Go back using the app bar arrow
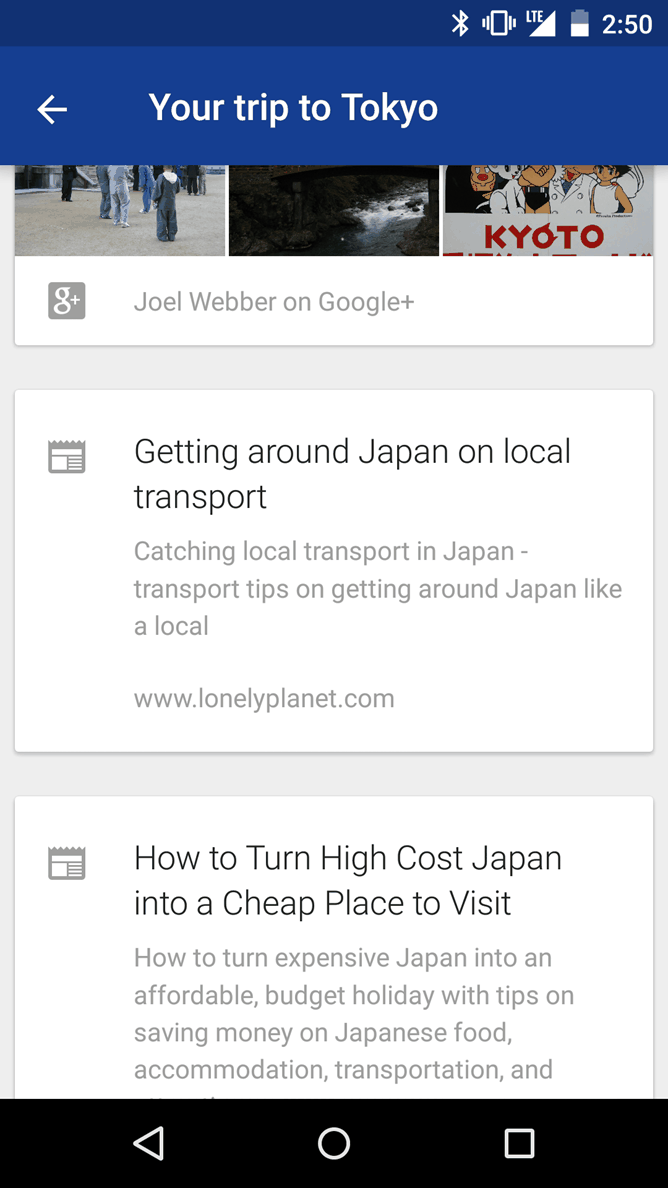Screen dimensions: 668x1188 (x=52, y=109)
